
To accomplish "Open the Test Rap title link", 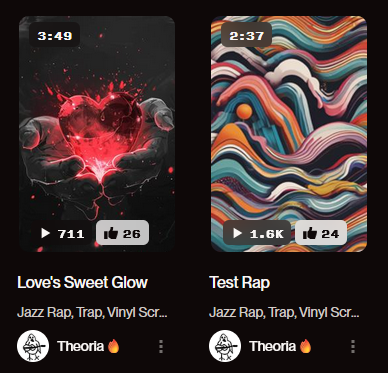I will coord(239,282).
